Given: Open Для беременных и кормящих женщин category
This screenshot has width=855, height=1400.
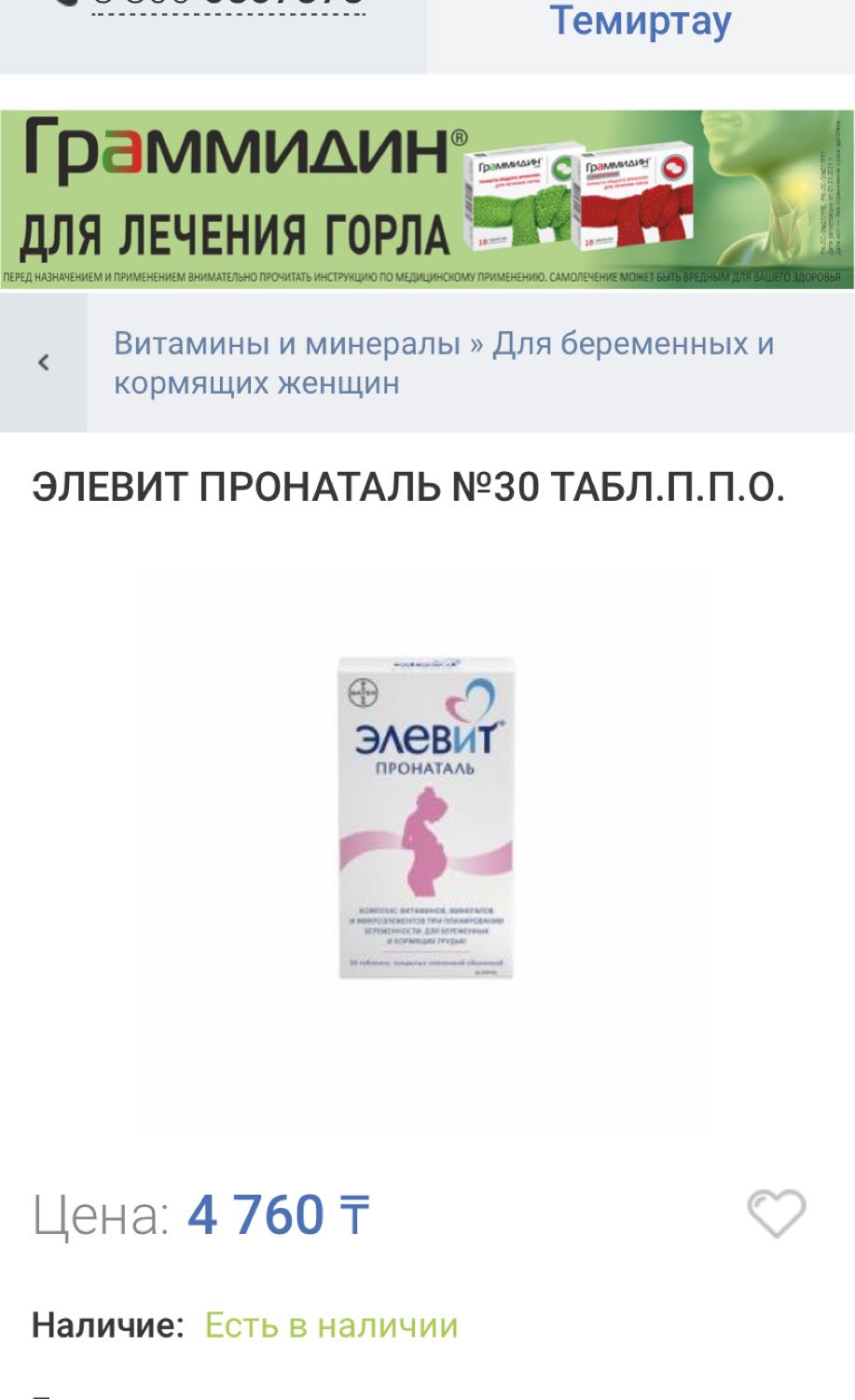Looking at the screenshot, I should tap(444, 363).
